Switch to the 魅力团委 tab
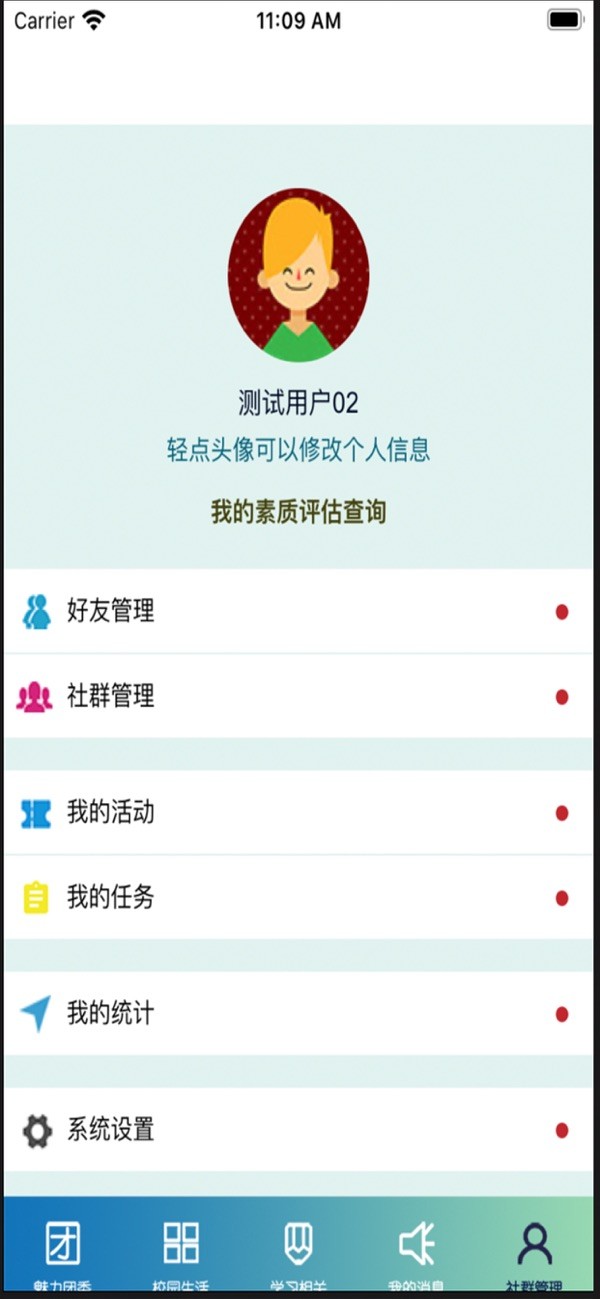The height and width of the screenshot is (1299, 600). point(63,1250)
